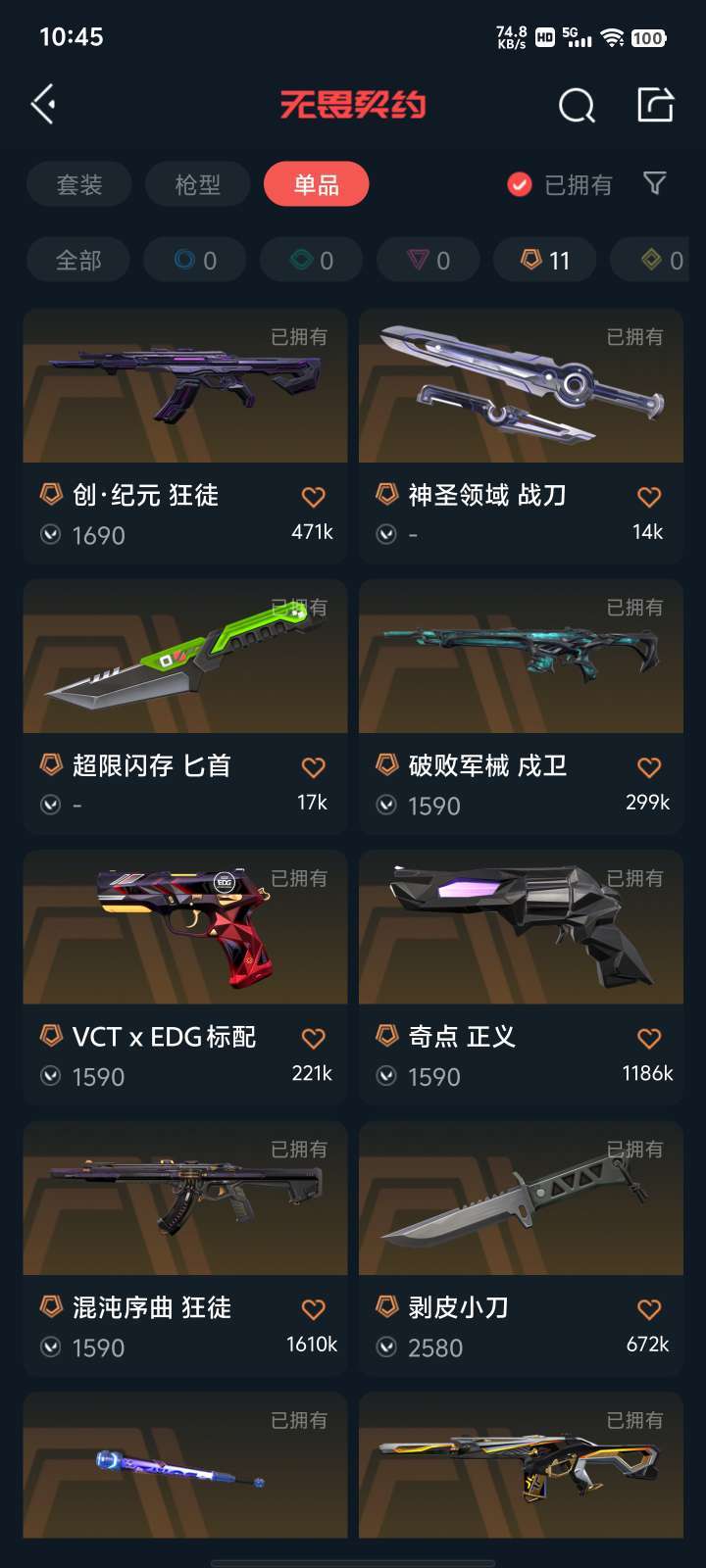
Task: Favorite the 神圣领域 战刀 skin
Action: click(649, 497)
